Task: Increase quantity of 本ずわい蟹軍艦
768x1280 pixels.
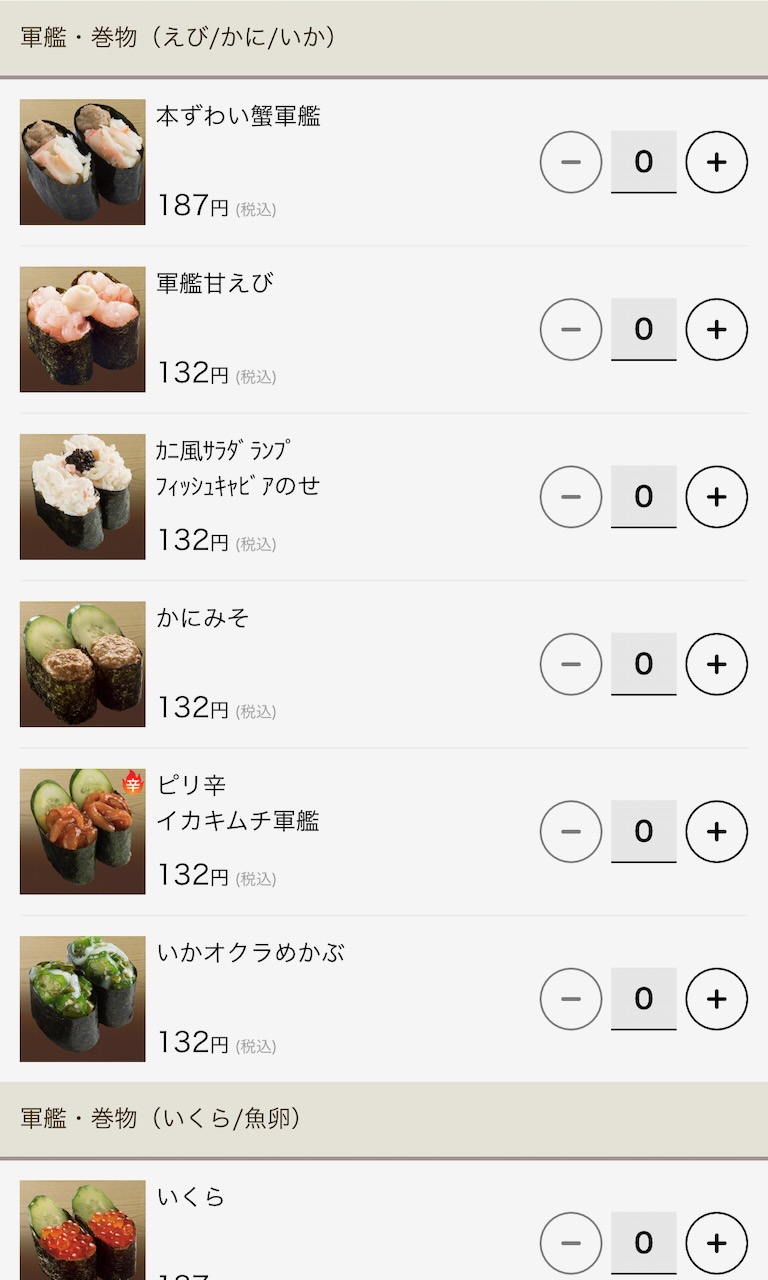Action: click(716, 162)
